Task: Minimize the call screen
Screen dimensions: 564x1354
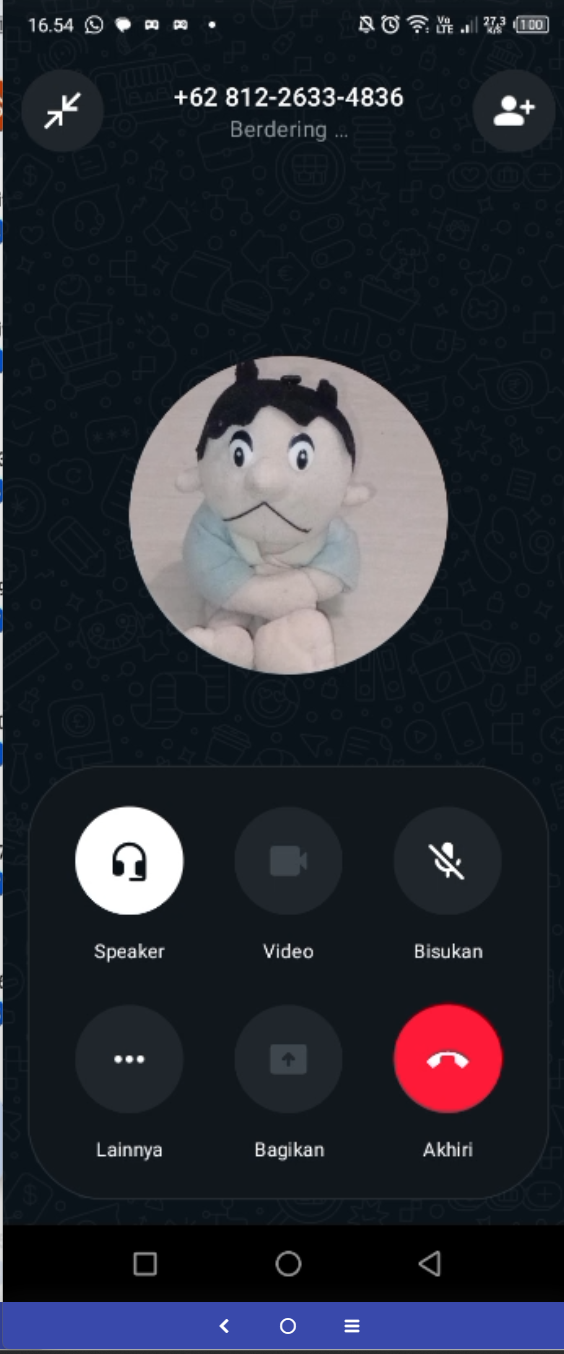Action: point(62,110)
